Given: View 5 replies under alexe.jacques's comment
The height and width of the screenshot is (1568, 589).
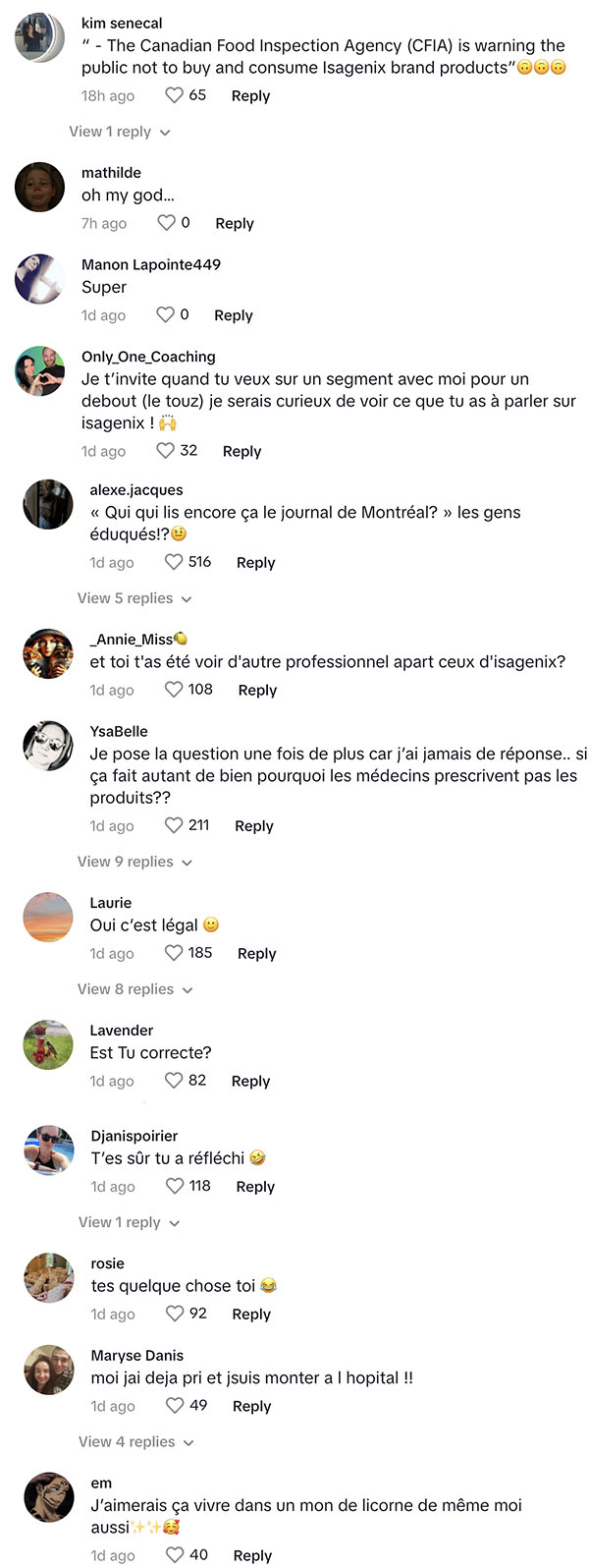Looking at the screenshot, I should [134, 598].
